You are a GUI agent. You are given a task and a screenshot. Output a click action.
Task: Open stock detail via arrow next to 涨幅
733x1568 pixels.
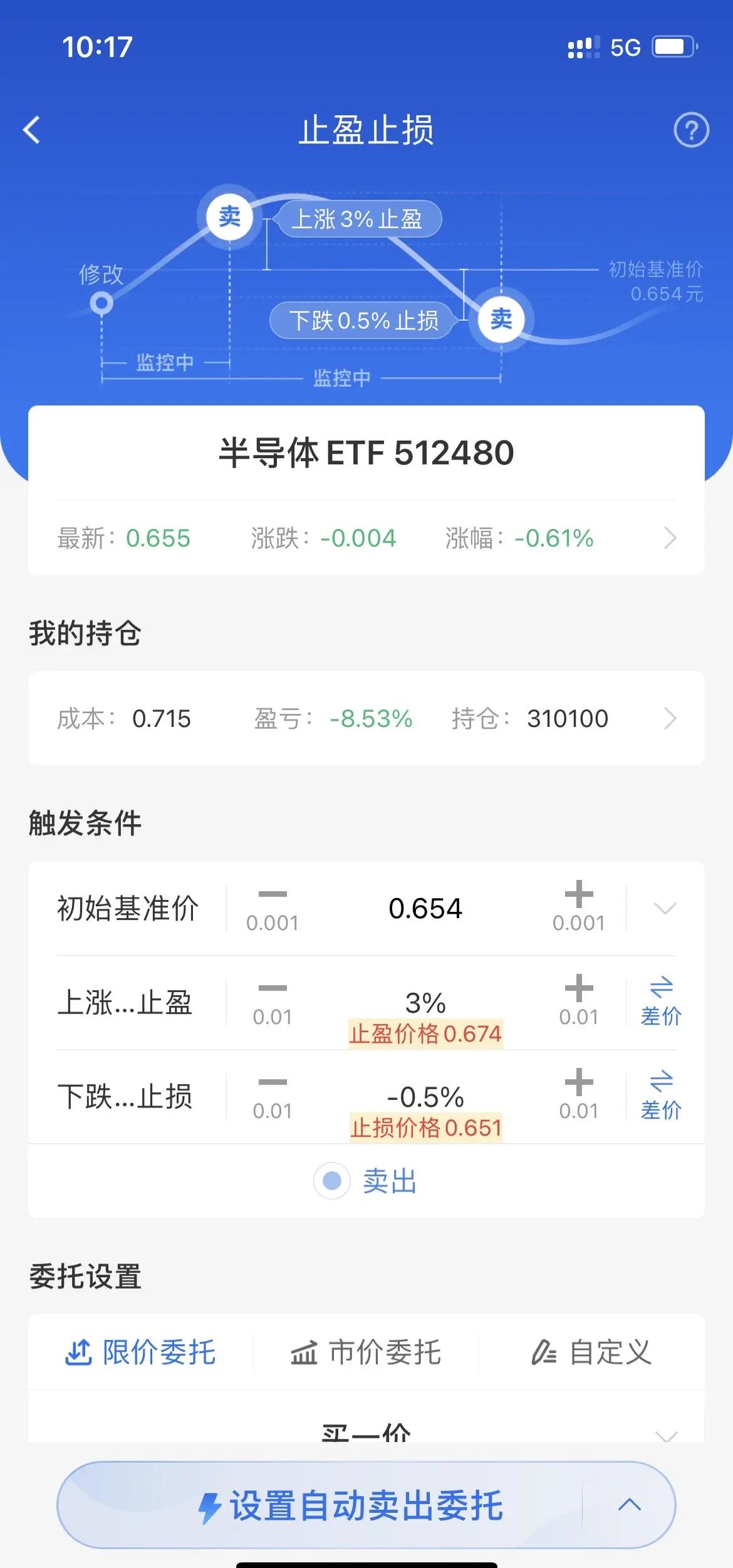pos(670,538)
